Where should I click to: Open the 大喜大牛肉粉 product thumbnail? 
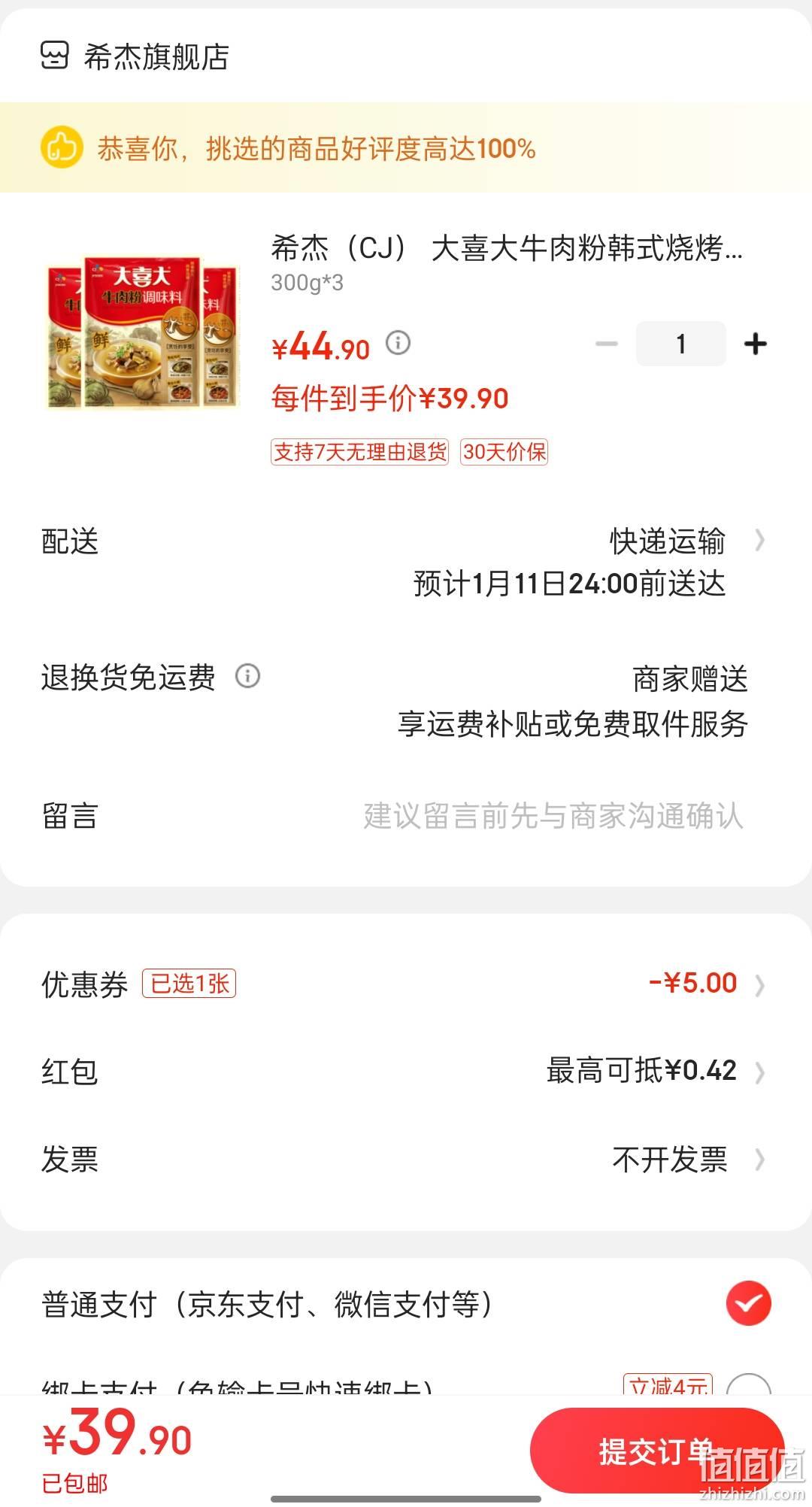click(143, 332)
